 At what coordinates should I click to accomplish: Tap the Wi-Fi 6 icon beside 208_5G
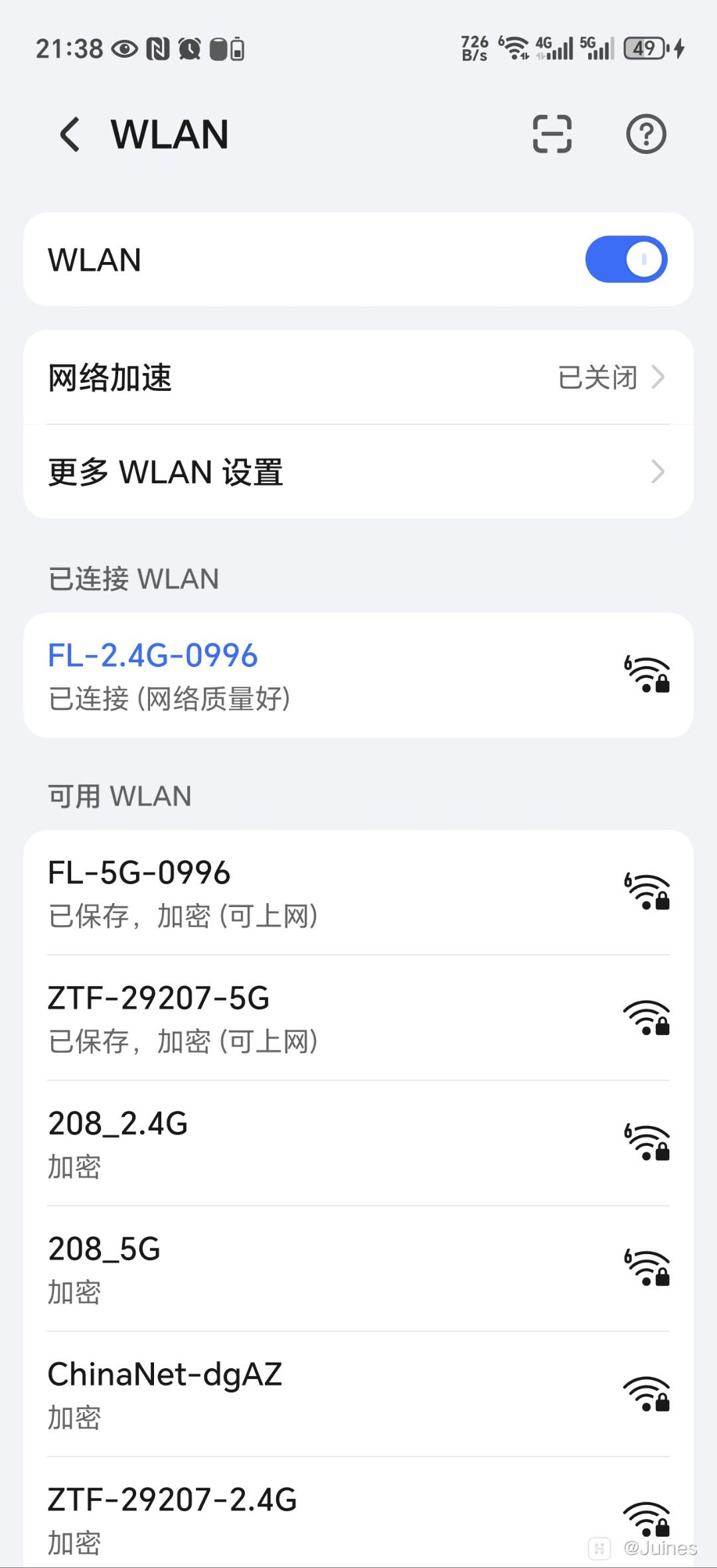(x=647, y=1267)
